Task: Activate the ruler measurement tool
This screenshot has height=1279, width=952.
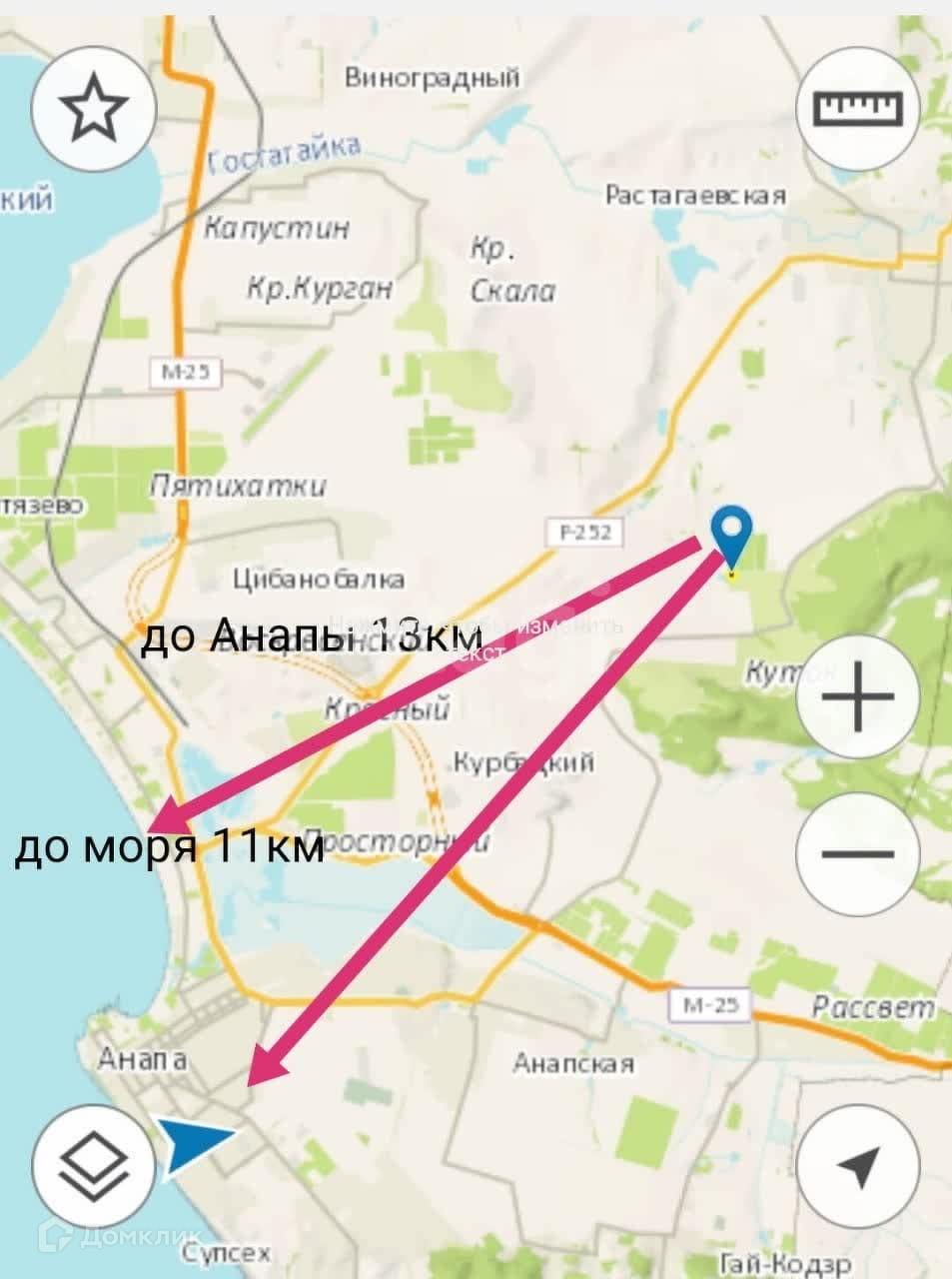Action: [x=858, y=108]
